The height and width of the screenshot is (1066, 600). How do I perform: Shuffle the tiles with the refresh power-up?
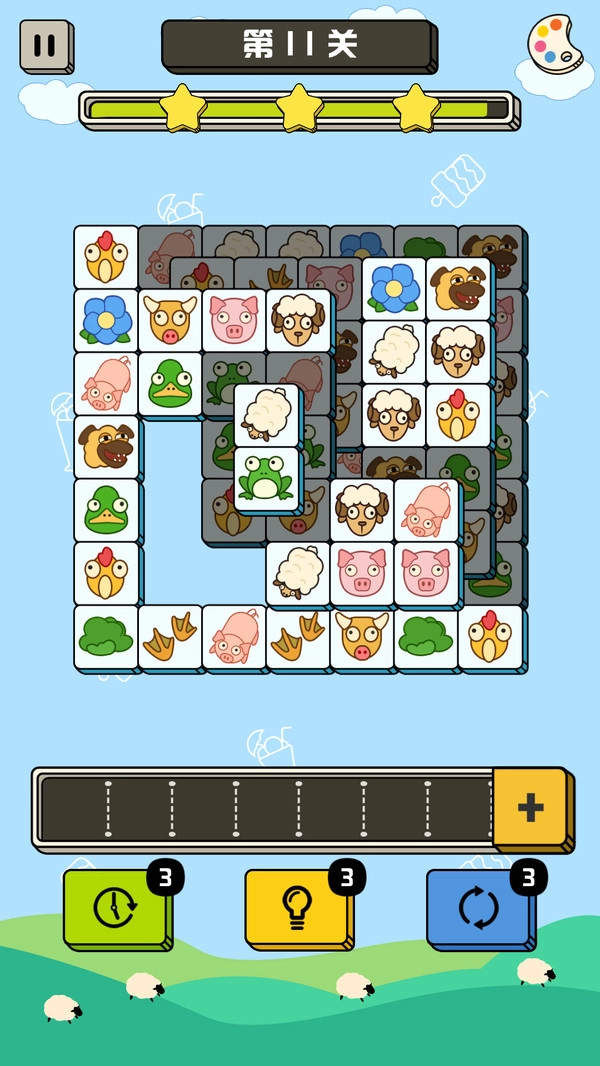(478, 907)
